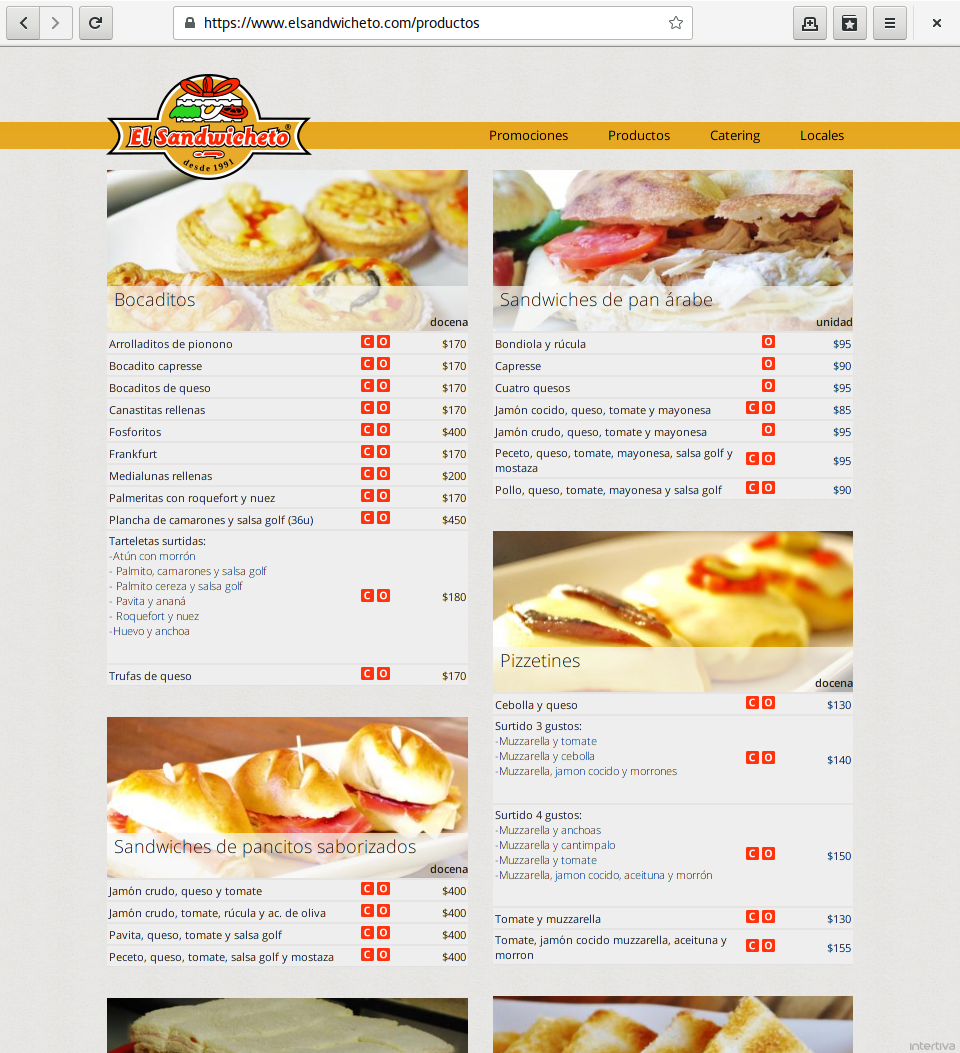Reload the current page
The height and width of the screenshot is (1053, 960).
pos(95,22)
